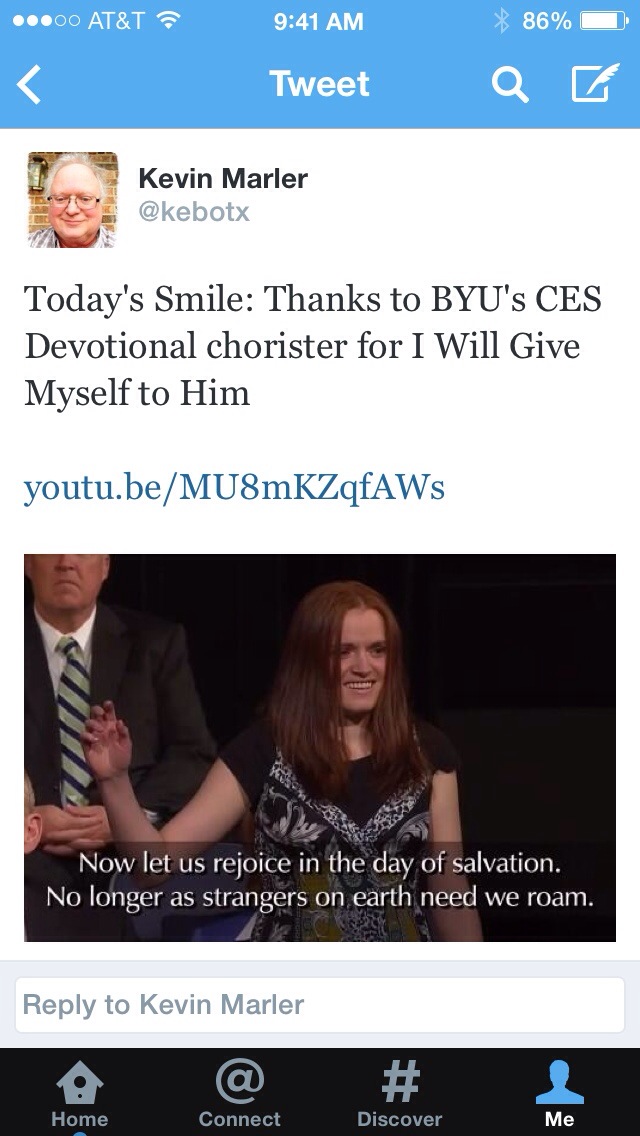The height and width of the screenshot is (1136, 640).
Task: Open Kevin Marler's profile picture
Action: point(72,200)
